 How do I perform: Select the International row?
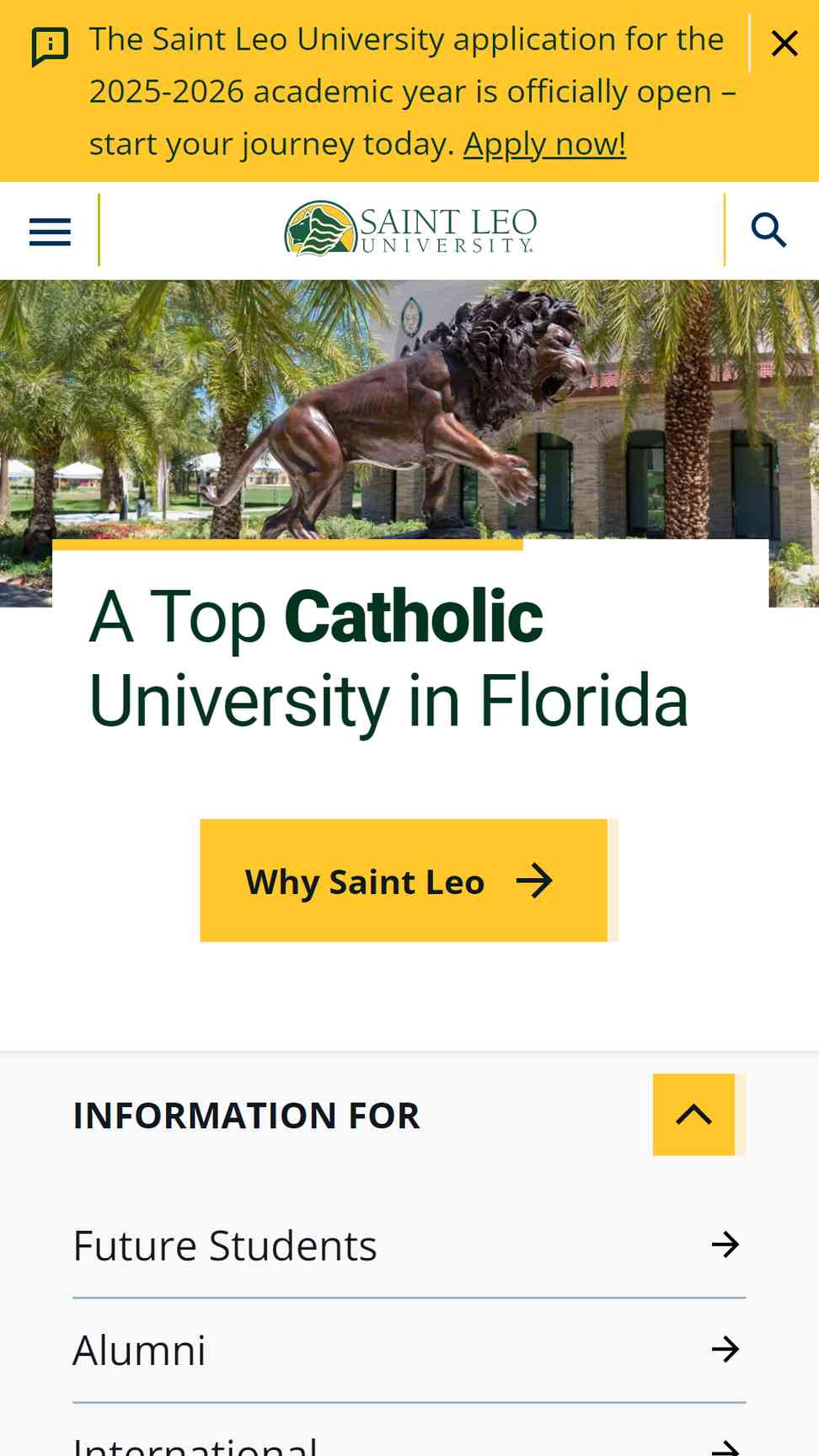point(409,1432)
